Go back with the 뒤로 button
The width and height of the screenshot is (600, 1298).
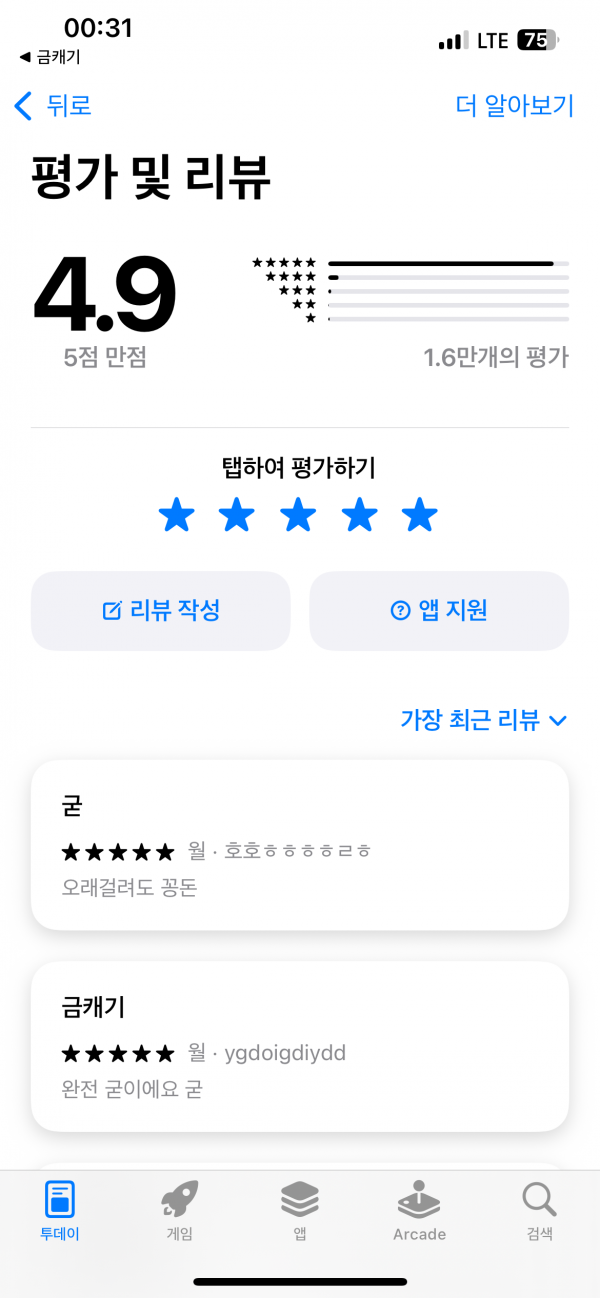pyautogui.click(x=53, y=106)
